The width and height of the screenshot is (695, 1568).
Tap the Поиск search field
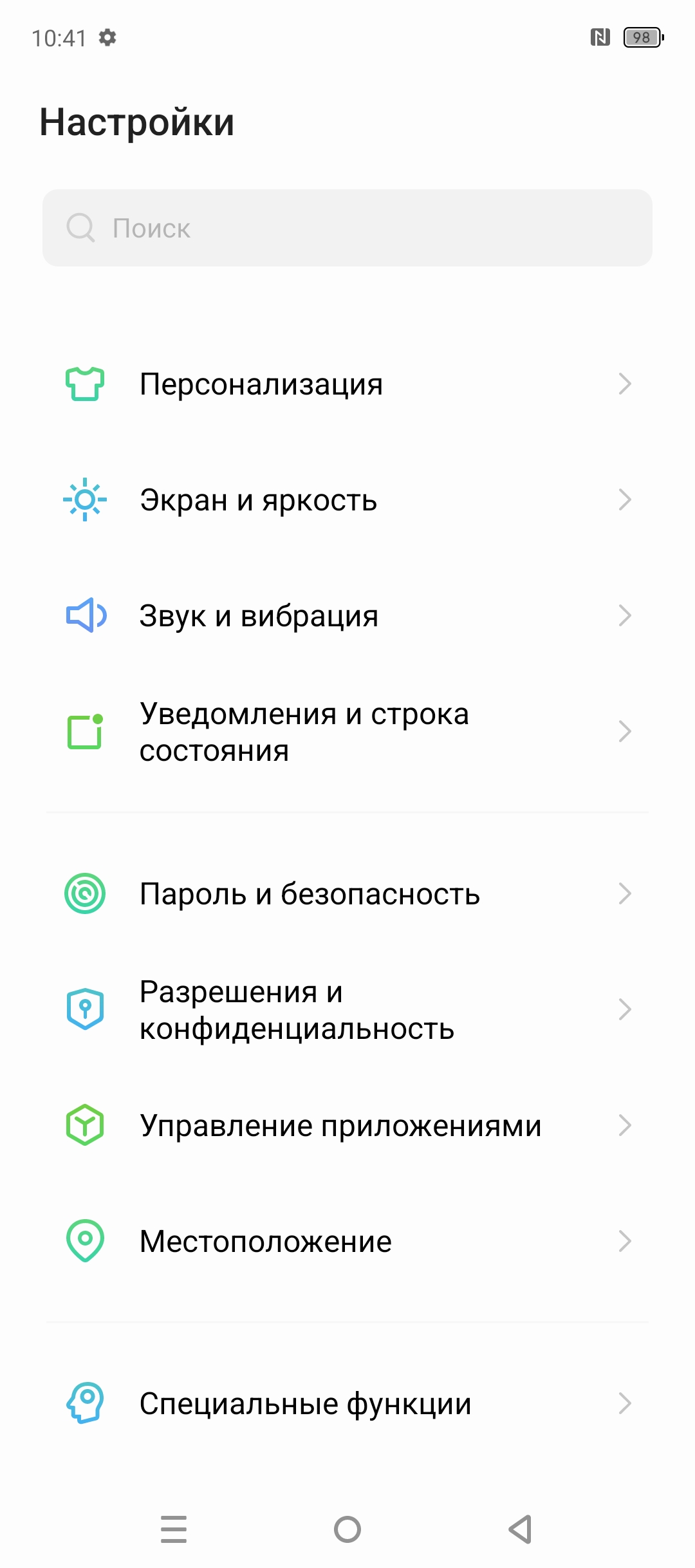coord(347,228)
